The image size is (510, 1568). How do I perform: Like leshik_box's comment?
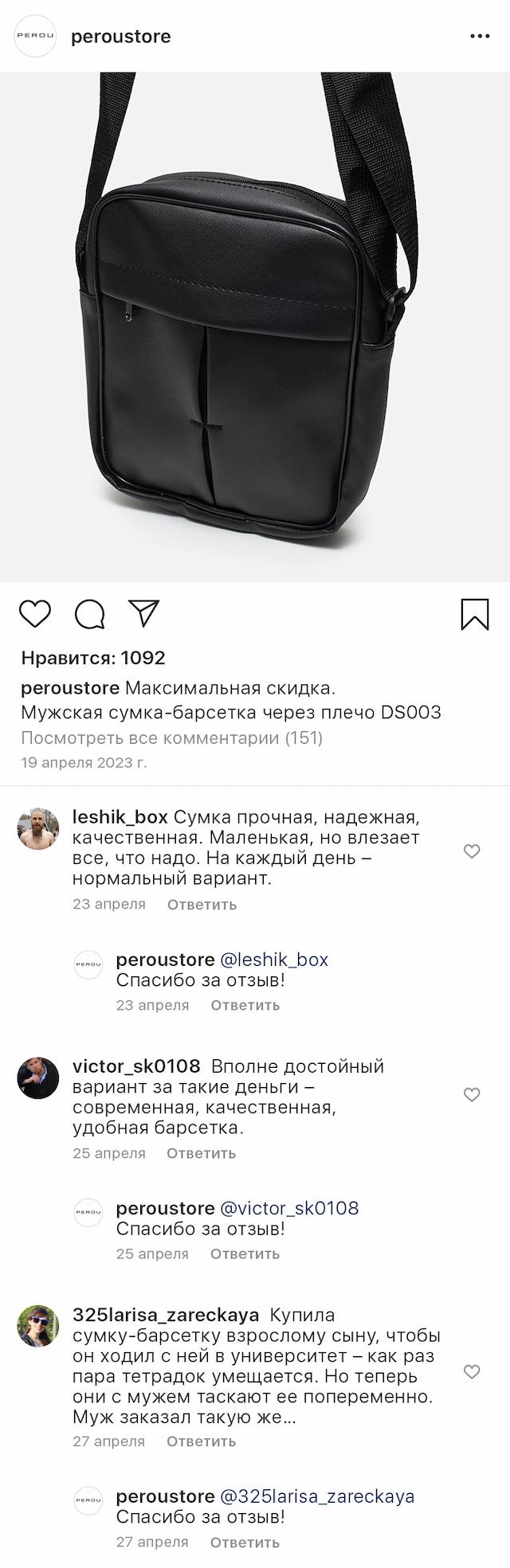point(472,851)
